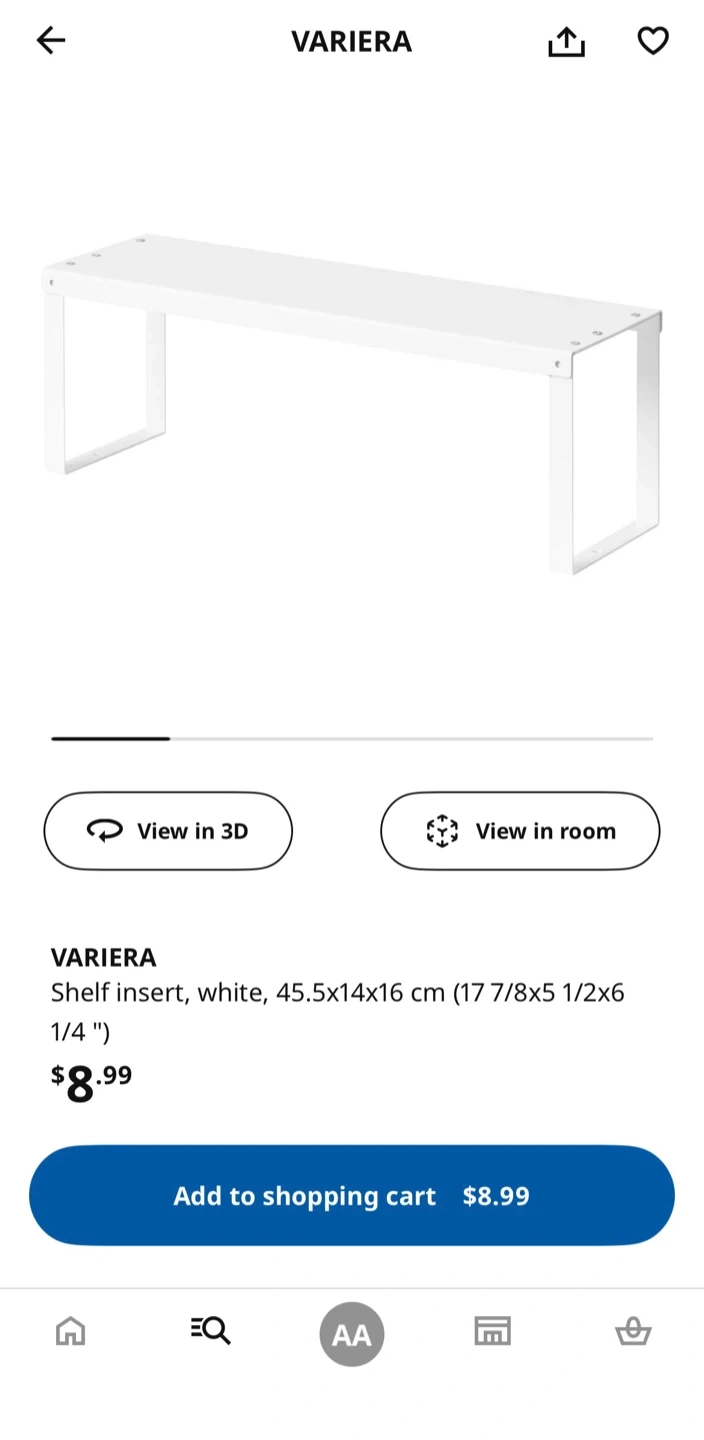704x1440 pixels.
Task: Open the search tab in bottom navigation
Action: [x=211, y=1331]
